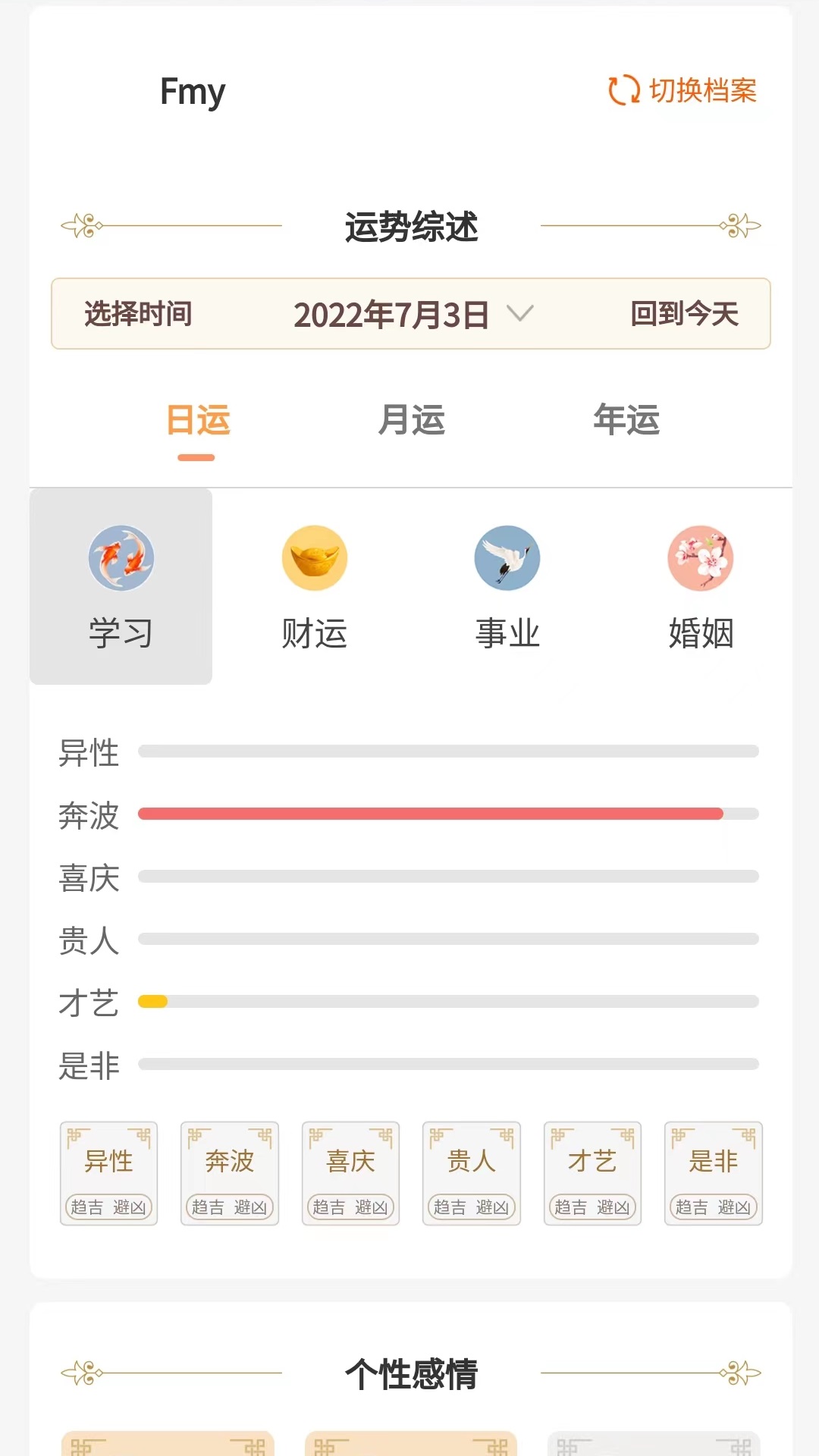
Task: Open the 选择时间 date selector
Action: coord(139,314)
